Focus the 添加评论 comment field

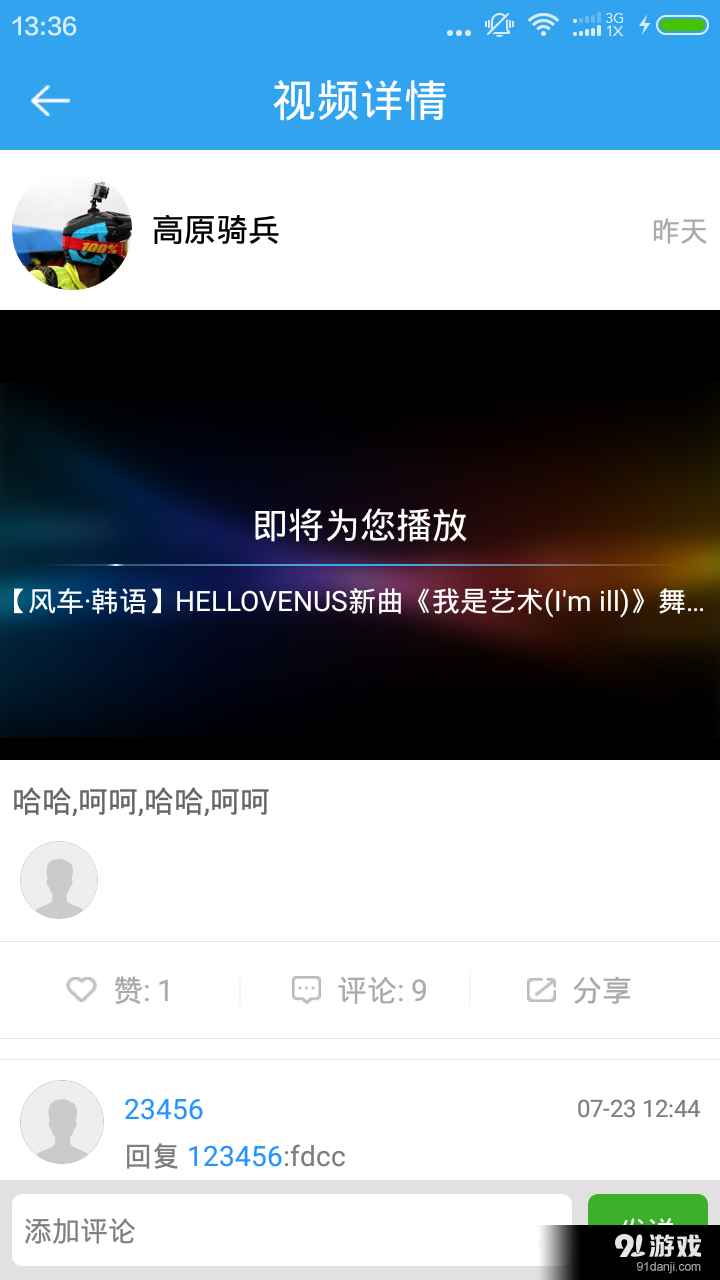point(292,1230)
